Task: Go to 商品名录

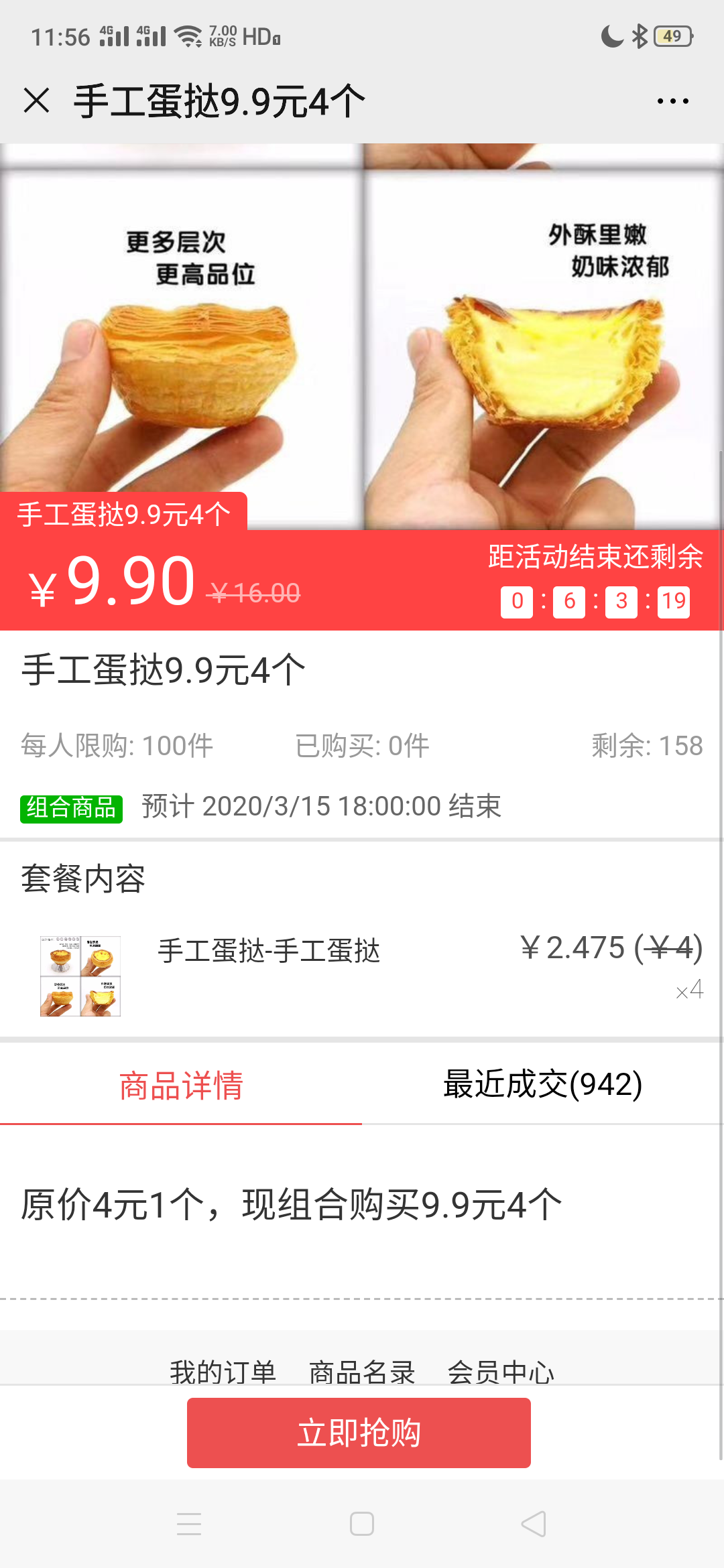Action: pos(362,1372)
